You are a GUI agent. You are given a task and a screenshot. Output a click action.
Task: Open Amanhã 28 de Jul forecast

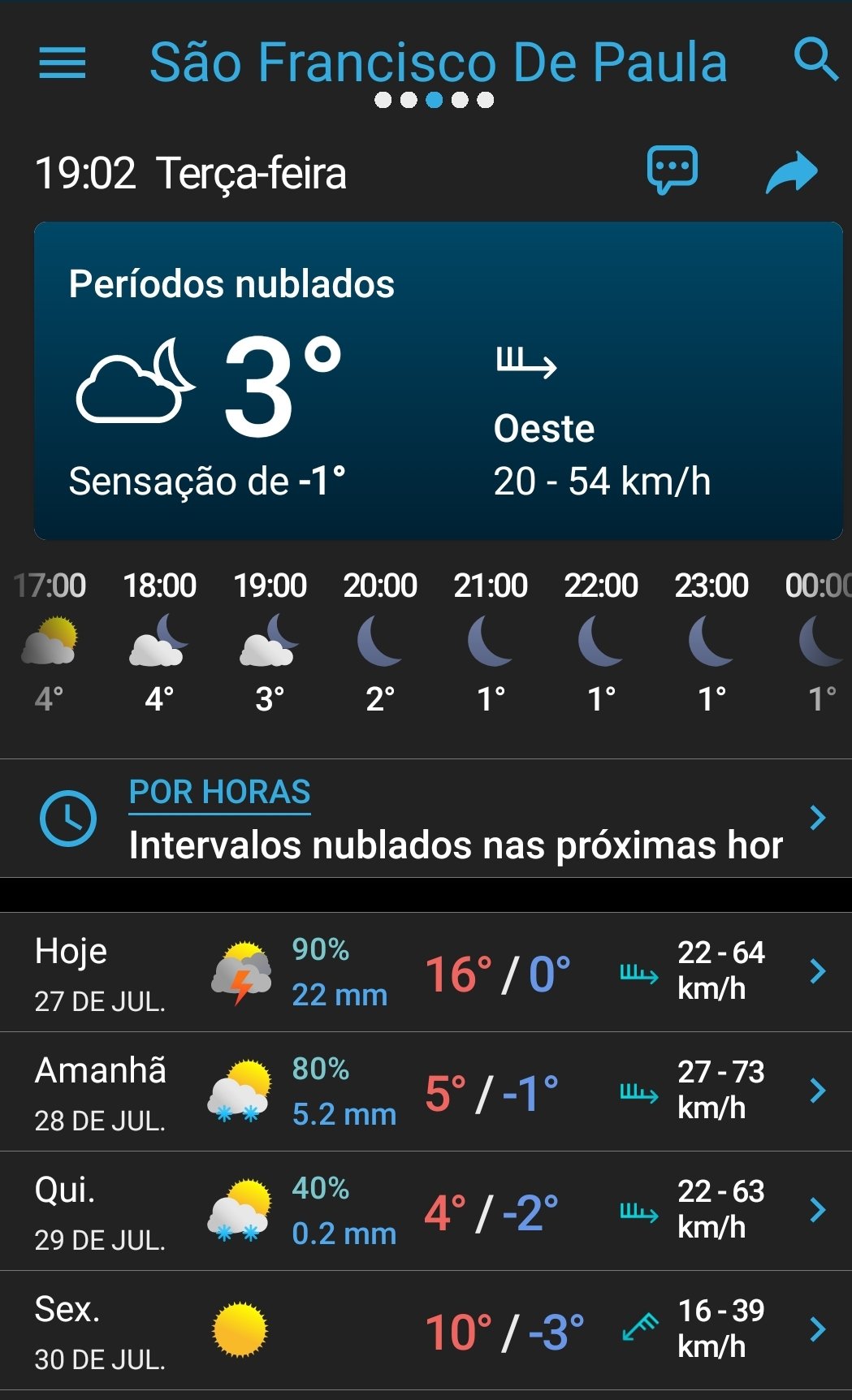point(426,1092)
